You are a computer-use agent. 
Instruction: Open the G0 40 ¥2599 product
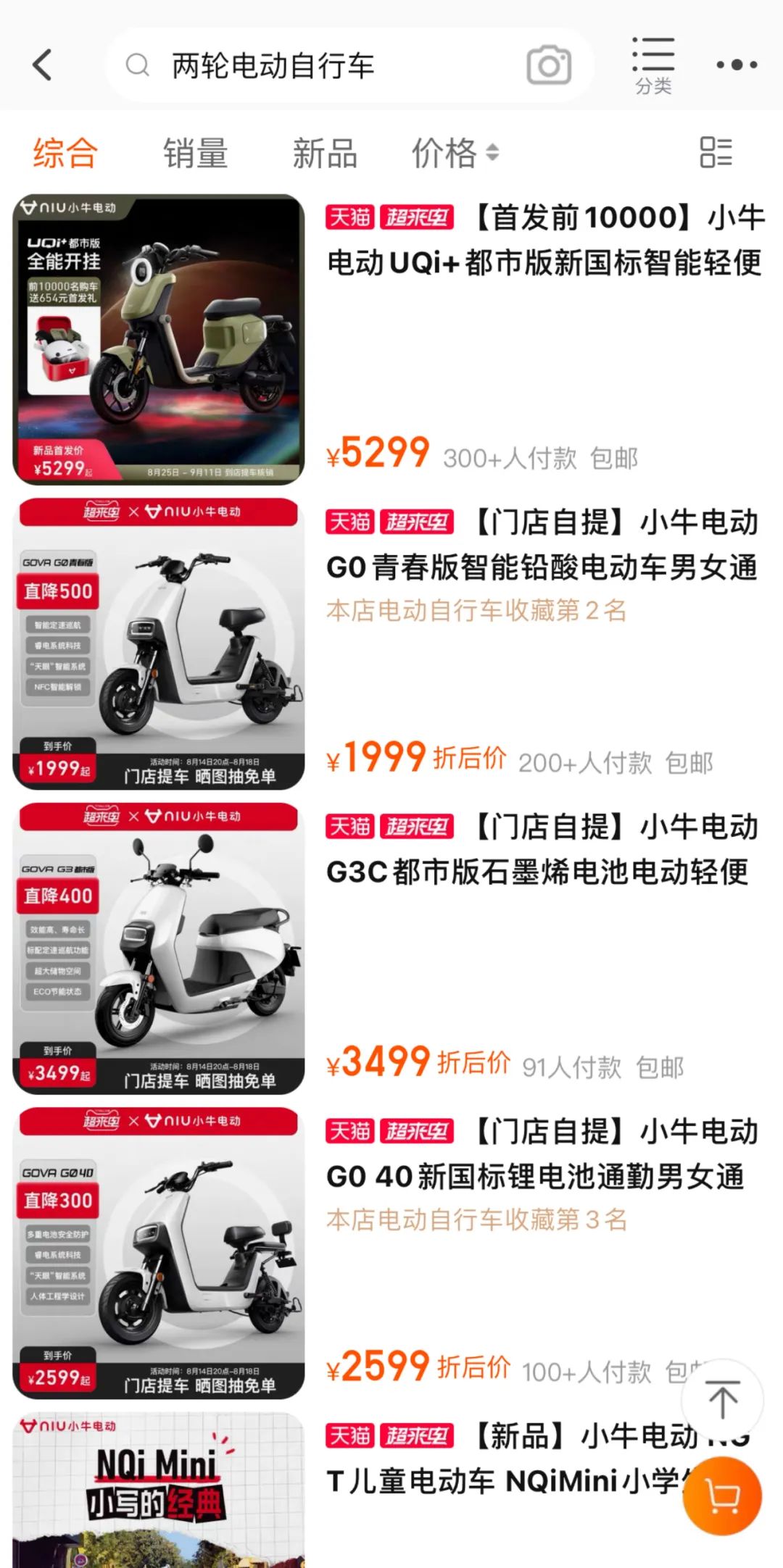tap(542, 1154)
